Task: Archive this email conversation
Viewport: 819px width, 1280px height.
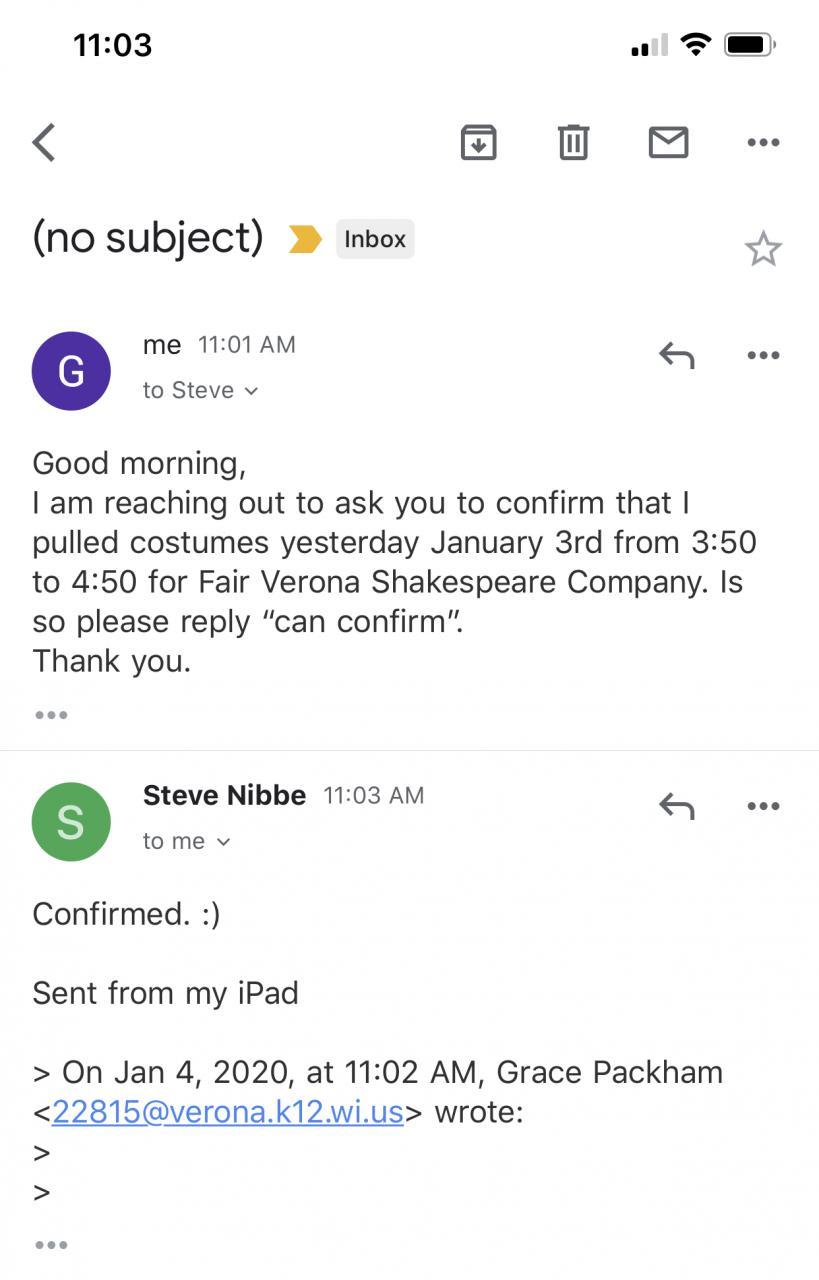Action: click(x=478, y=142)
